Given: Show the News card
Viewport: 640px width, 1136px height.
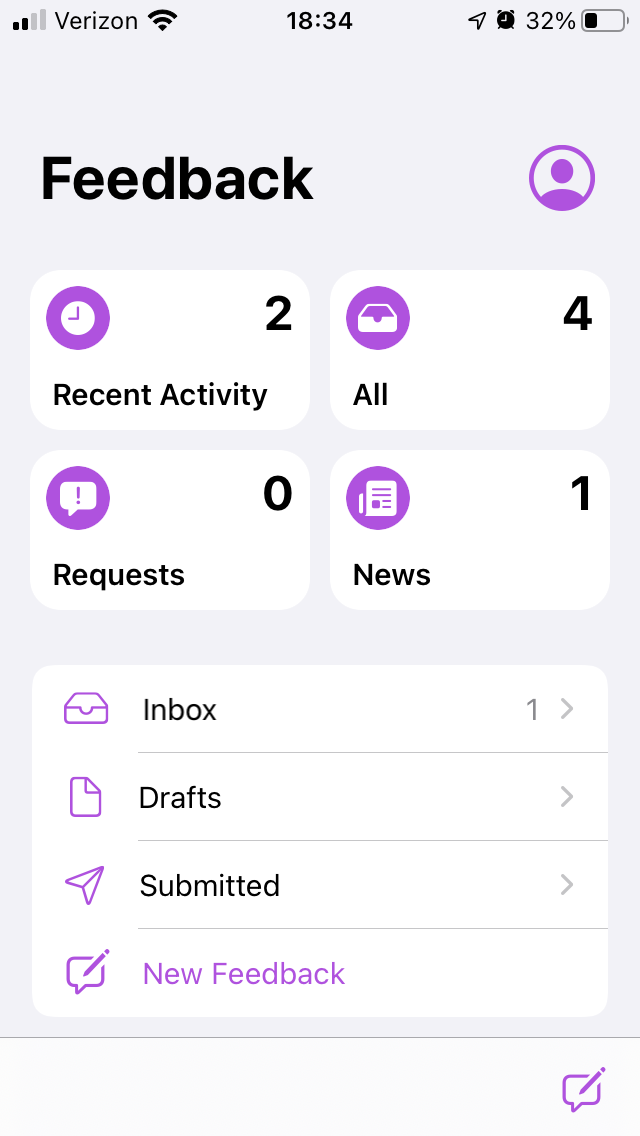Looking at the screenshot, I should 470,530.
